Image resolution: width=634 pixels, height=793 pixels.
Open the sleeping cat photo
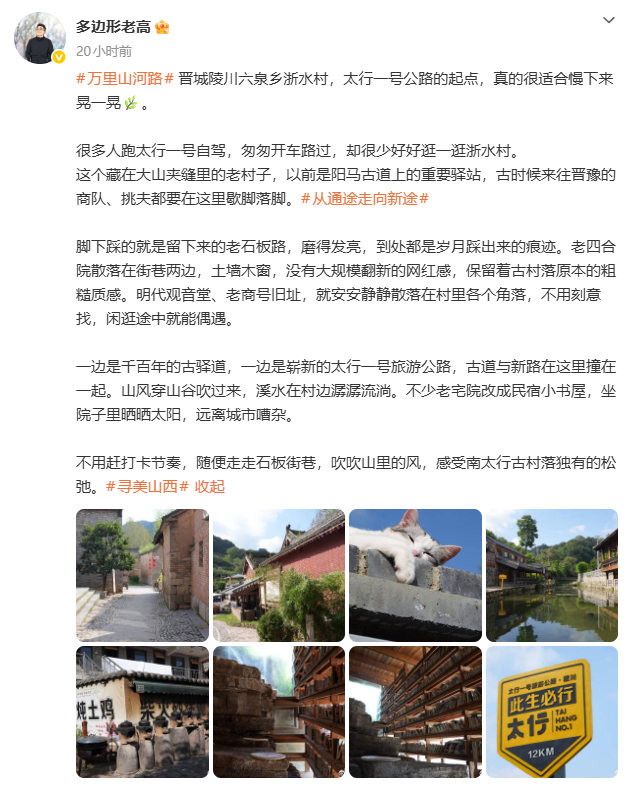pos(415,575)
